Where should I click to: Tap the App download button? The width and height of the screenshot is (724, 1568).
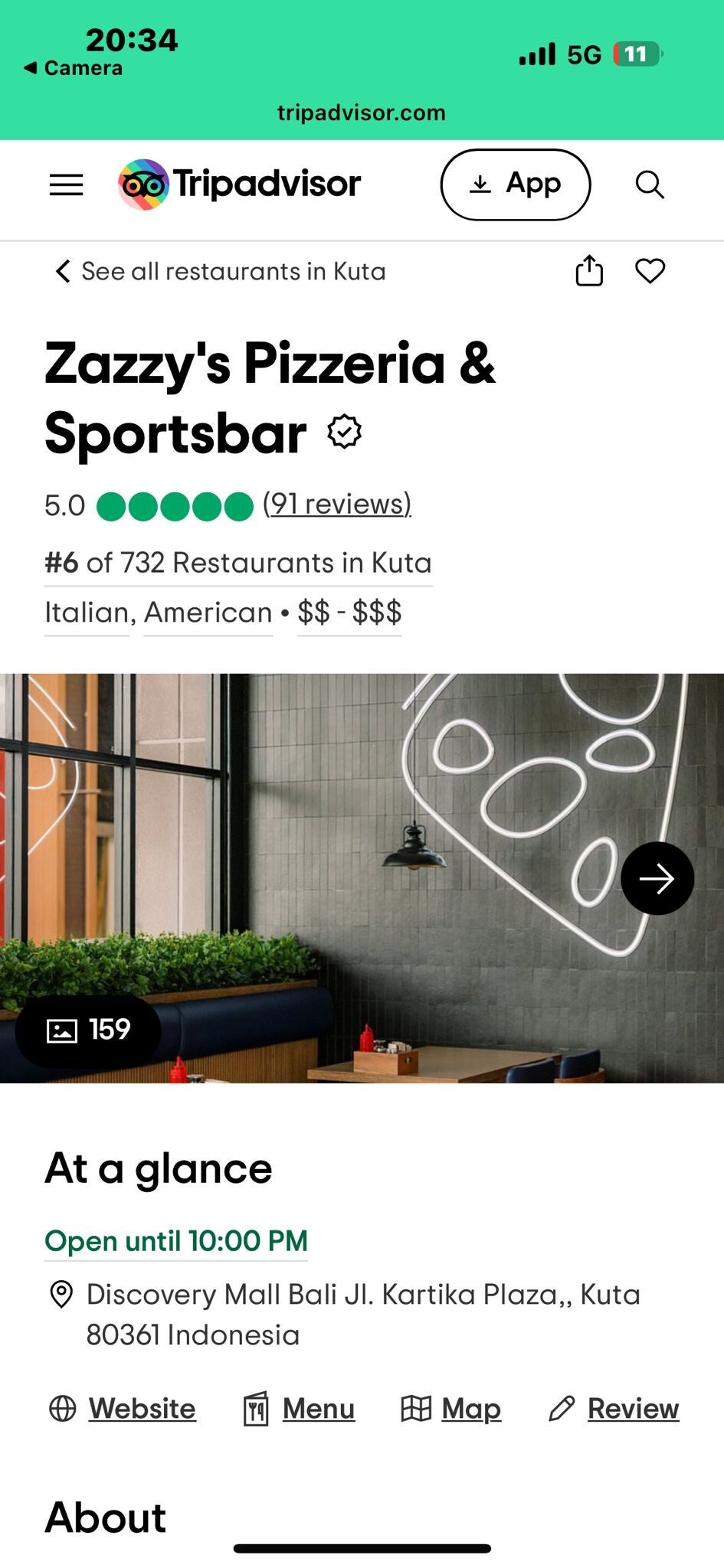coord(515,185)
